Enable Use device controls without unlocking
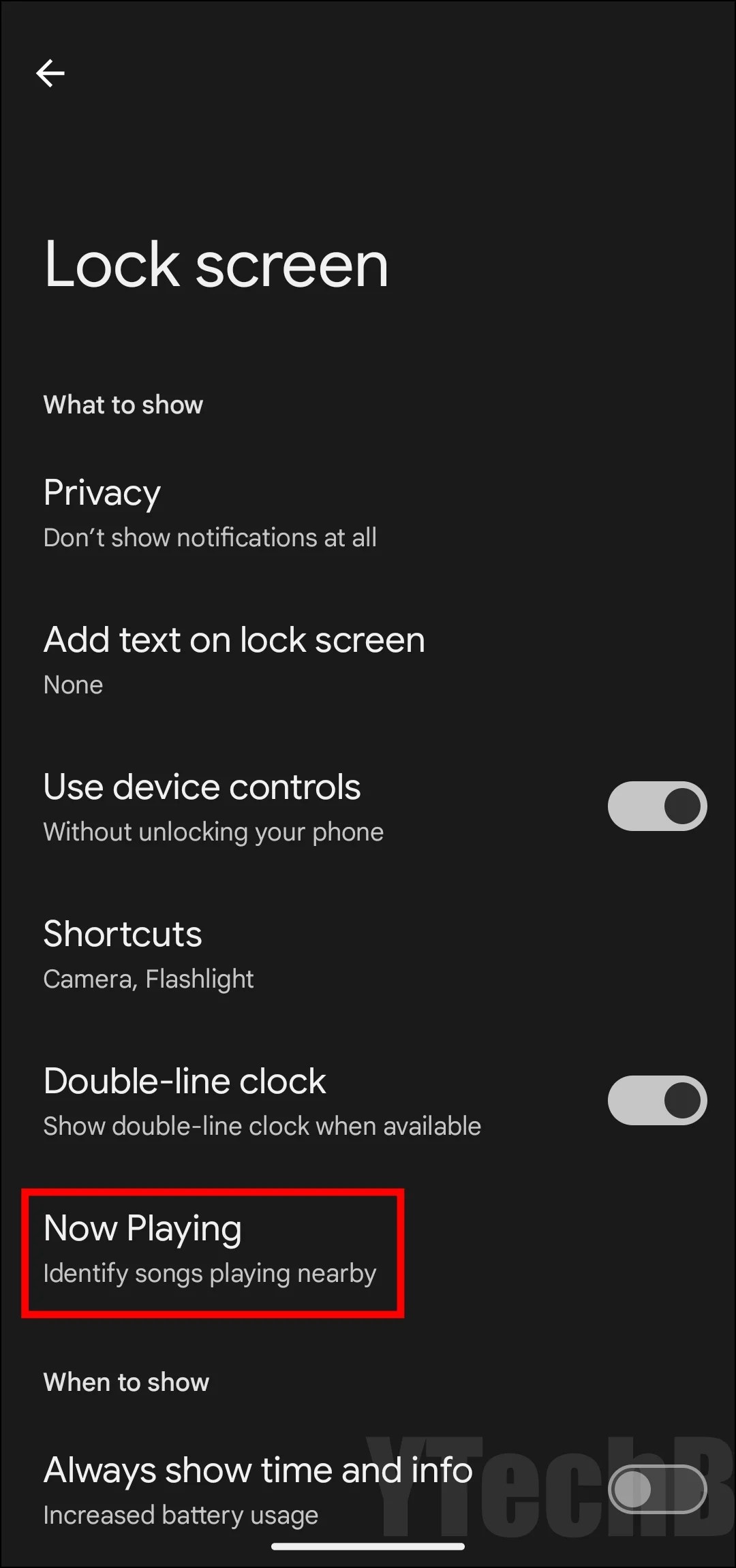This screenshot has width=736, height=1568. pyautogui.click(x=656, y=806)
